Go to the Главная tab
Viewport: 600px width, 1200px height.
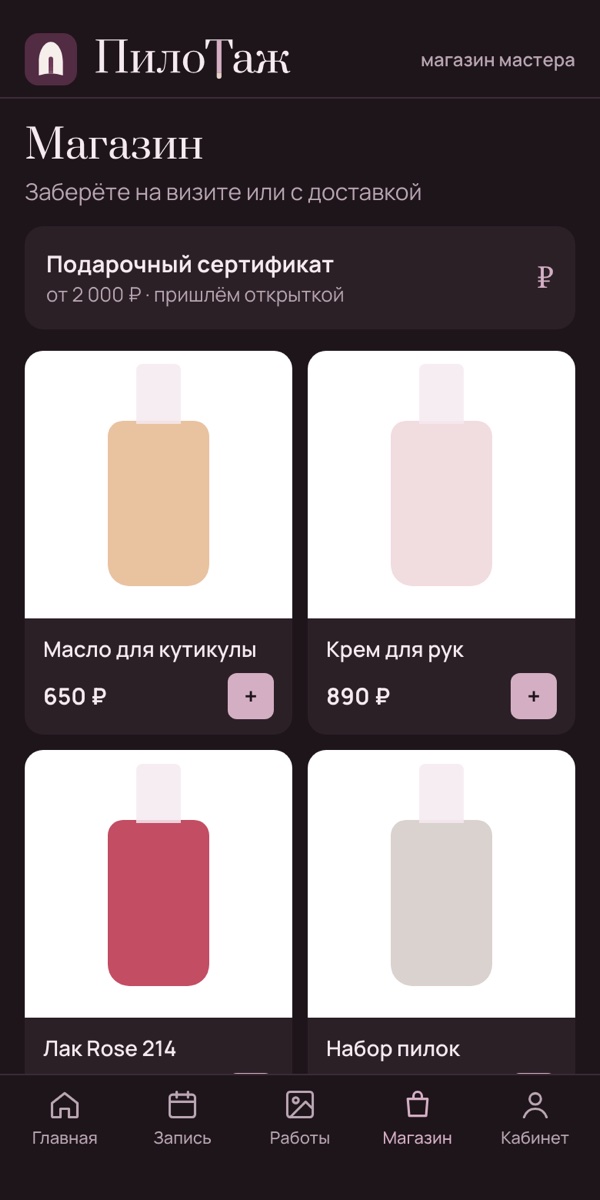(65, 1119)
